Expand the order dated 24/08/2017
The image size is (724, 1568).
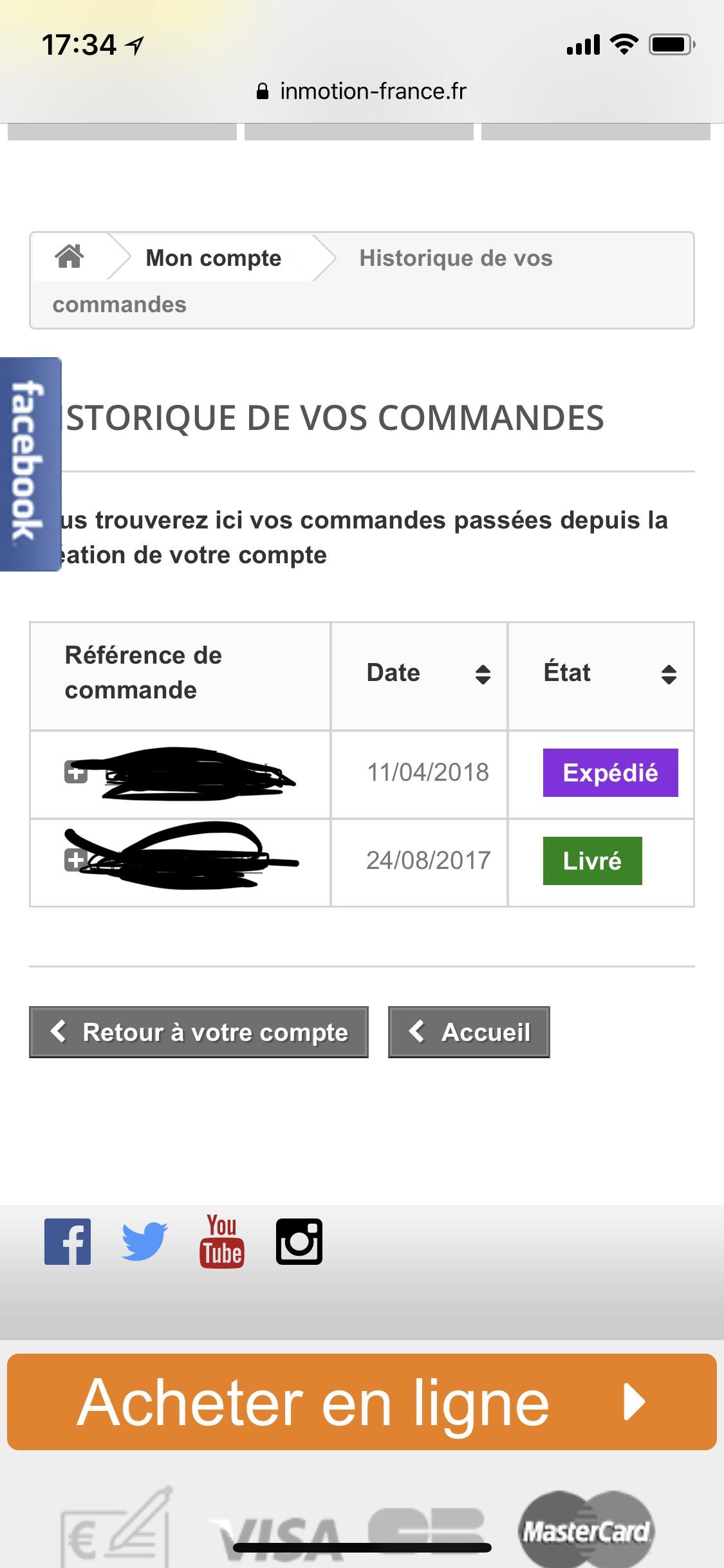click(75, 861)
